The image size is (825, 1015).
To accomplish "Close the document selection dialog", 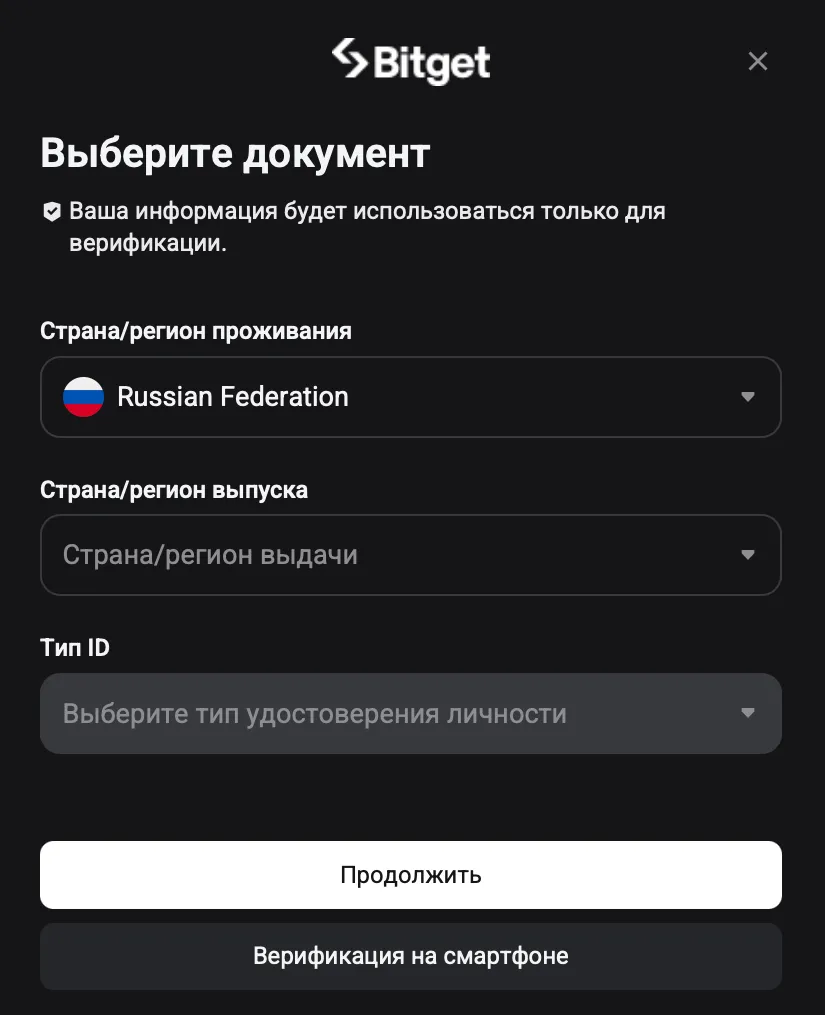I will pos(757,61).
